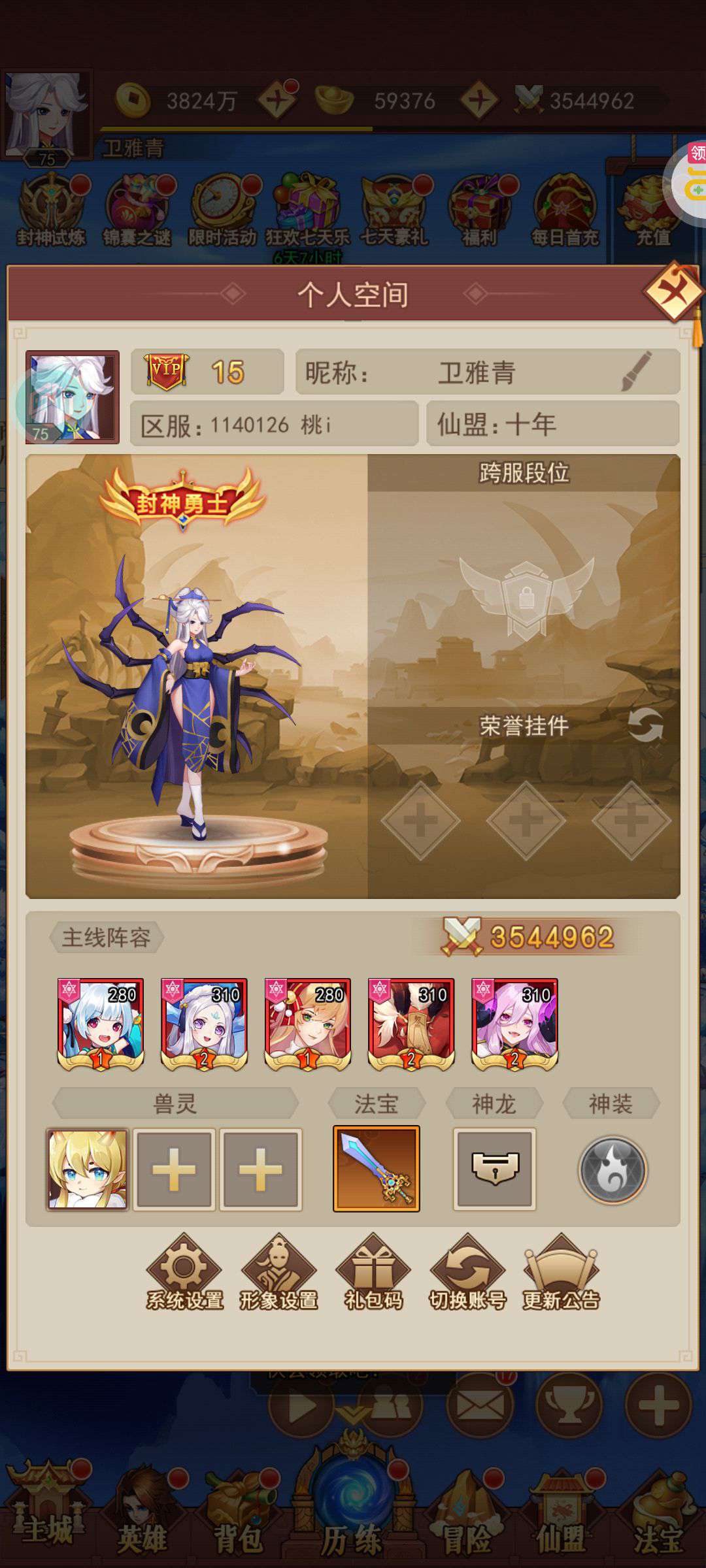Open the 神装 flame icon
This screenshot has height=1568, width=706.
[x=613, y=1169]
